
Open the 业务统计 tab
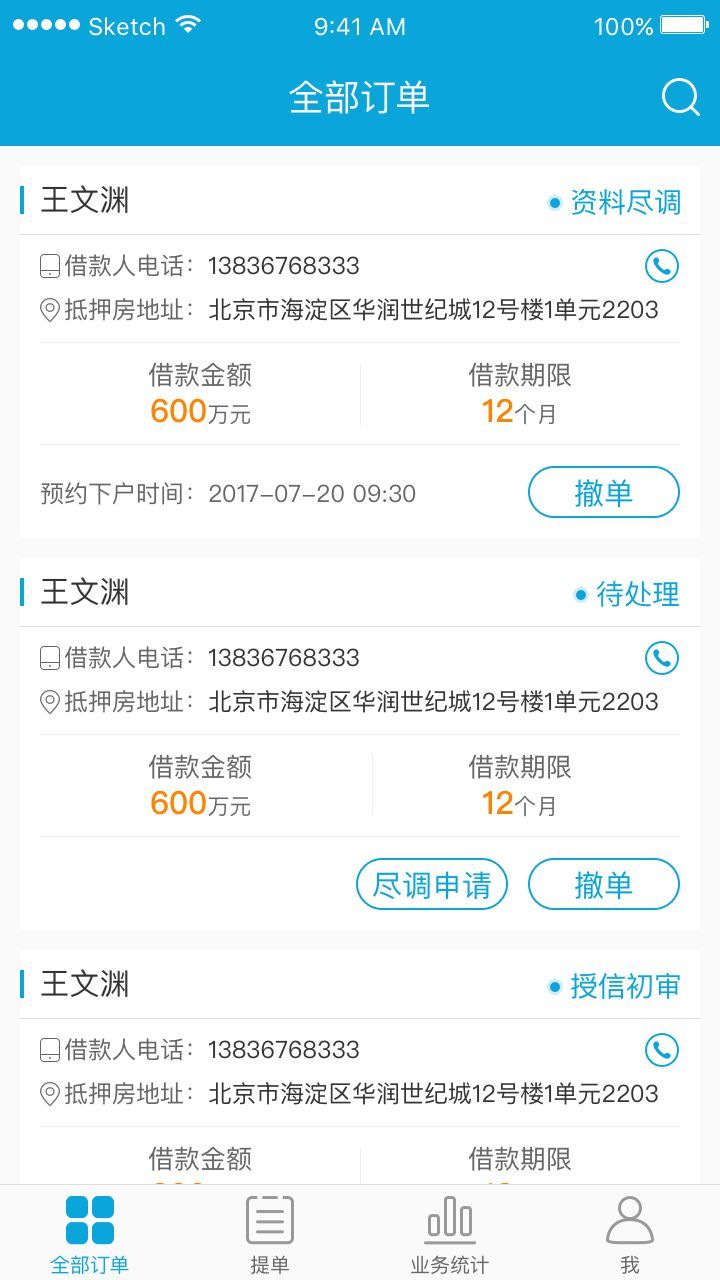coord(450,1234)
